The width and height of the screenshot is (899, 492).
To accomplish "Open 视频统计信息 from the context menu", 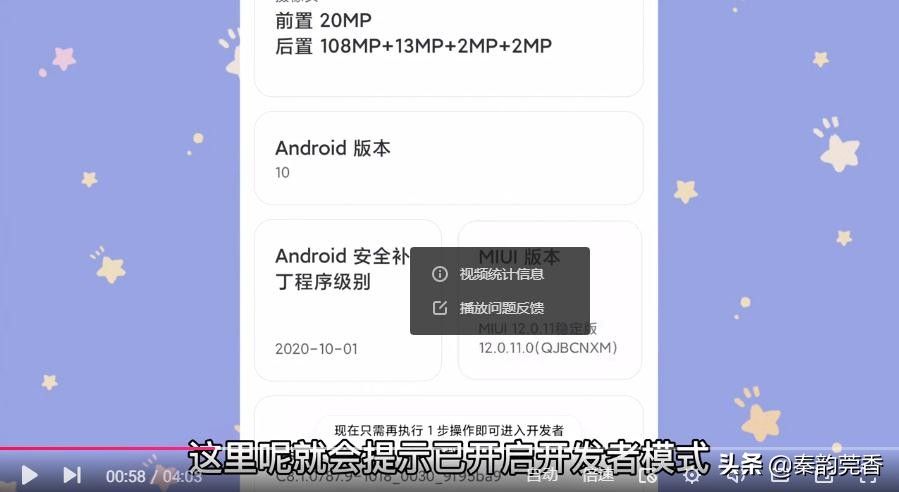I will [500, 274].
